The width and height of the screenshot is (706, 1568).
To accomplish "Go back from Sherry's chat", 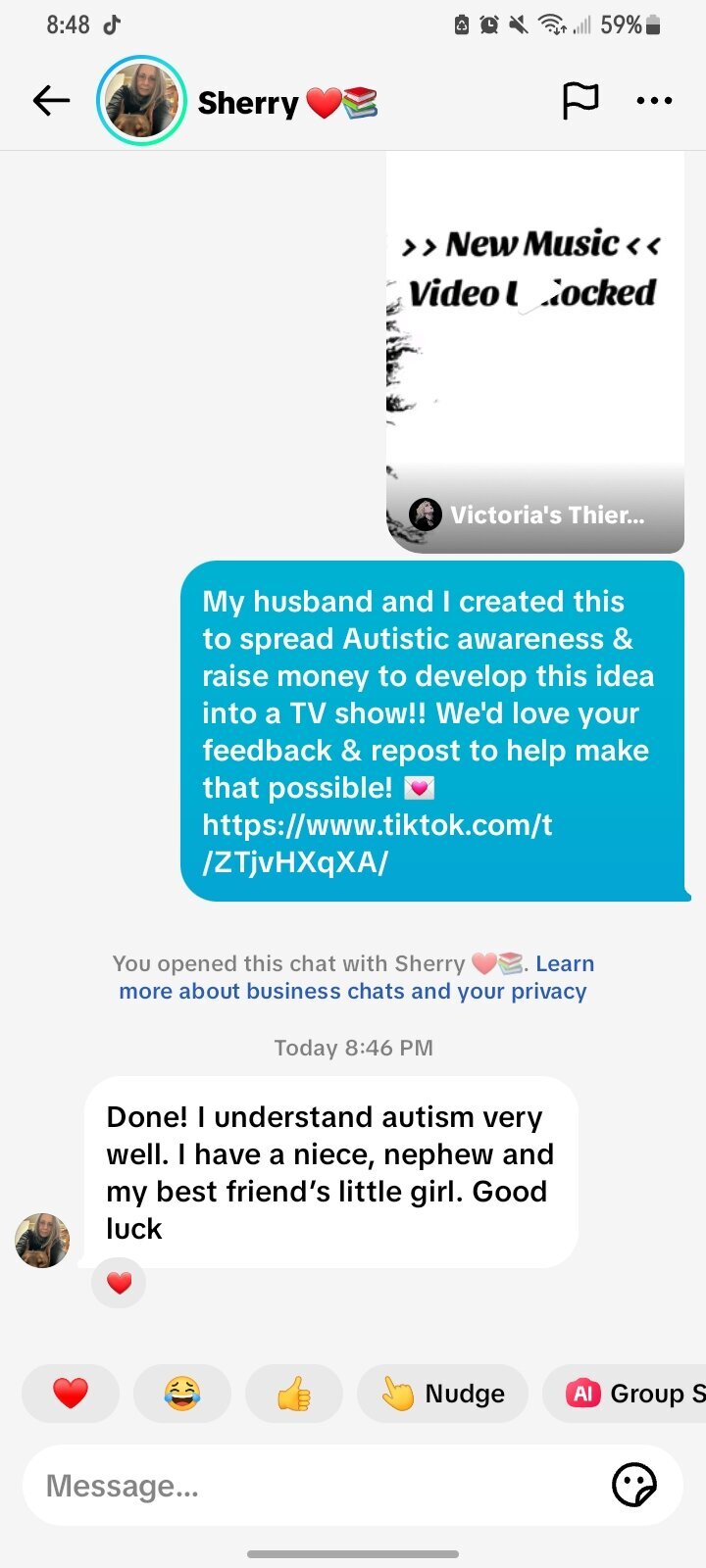I will [51, 100].
